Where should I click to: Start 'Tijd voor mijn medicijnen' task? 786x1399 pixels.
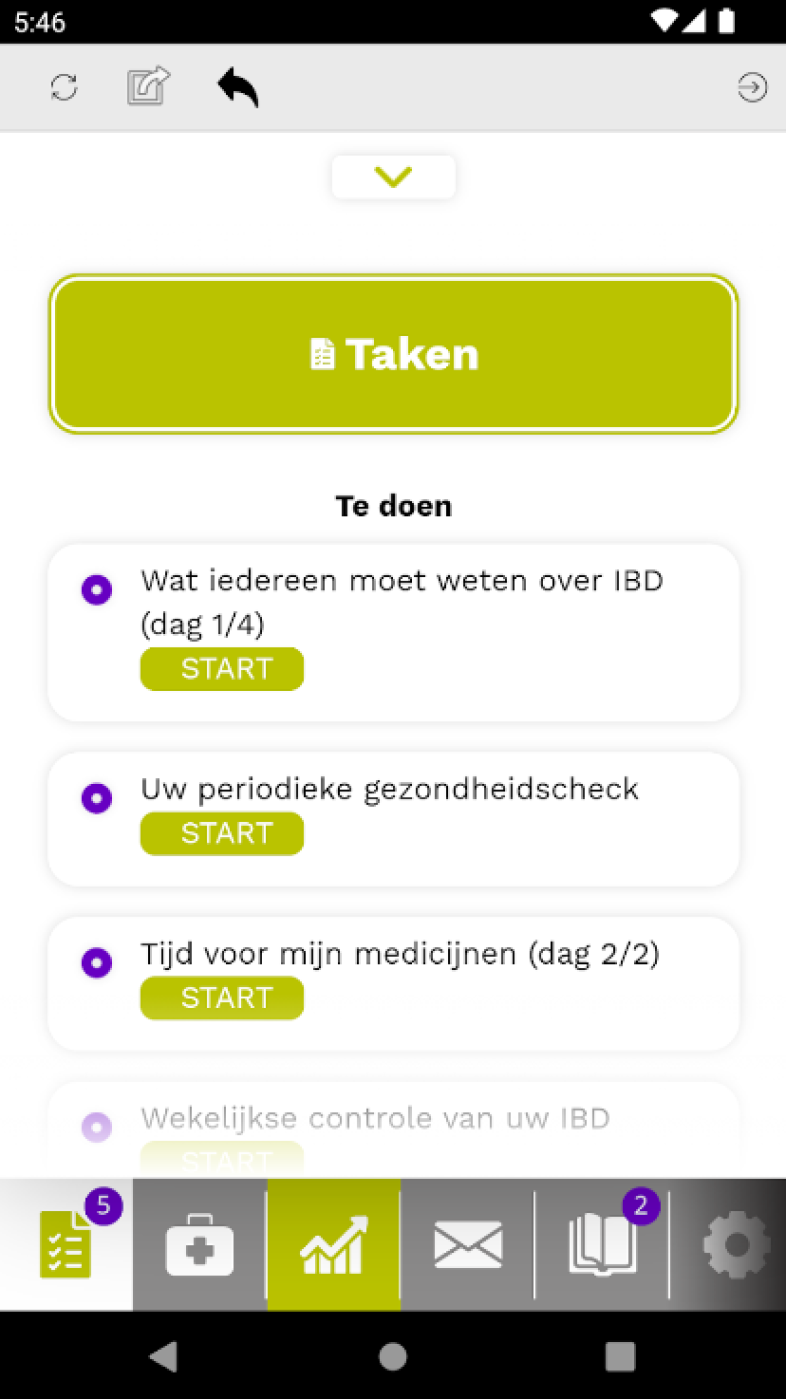click(x=222, y=998)
